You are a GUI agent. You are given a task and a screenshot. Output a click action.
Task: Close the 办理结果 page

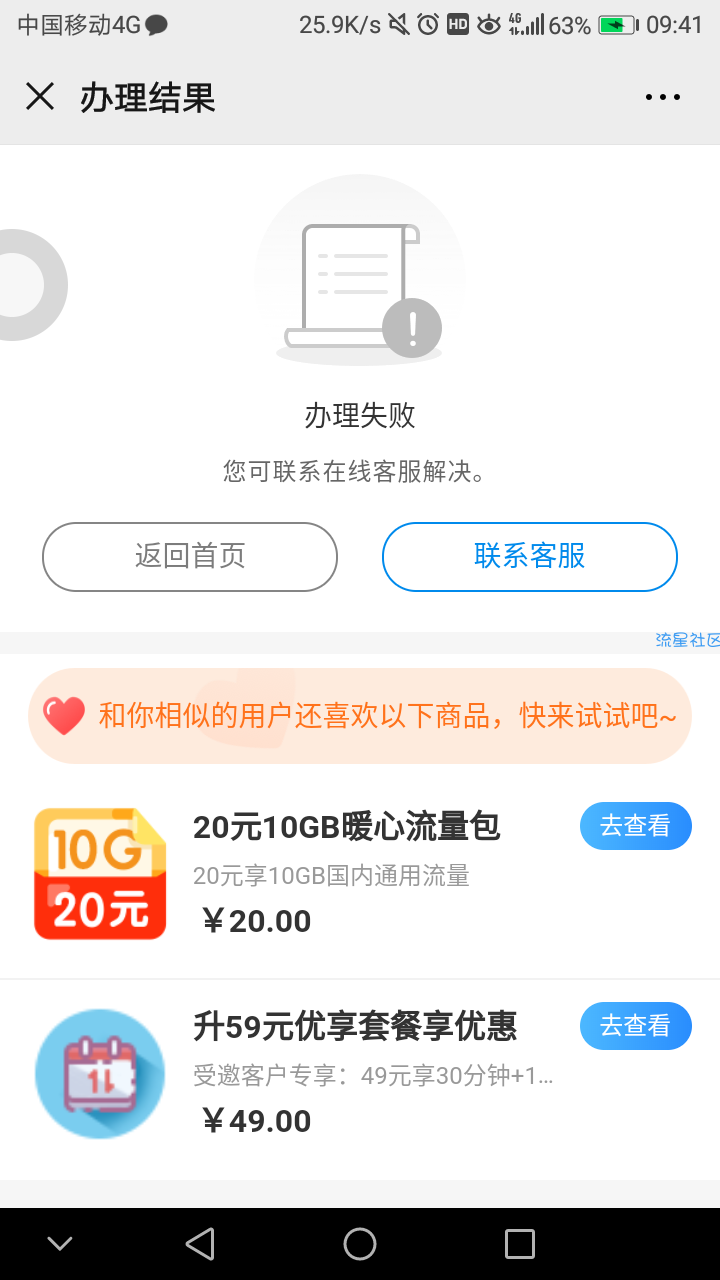click(x=40, y=97)
